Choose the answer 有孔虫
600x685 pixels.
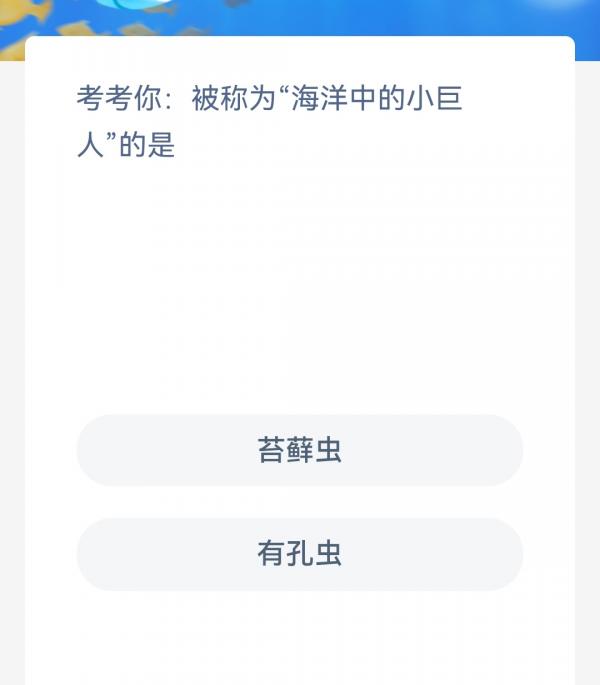click(300, 554)
